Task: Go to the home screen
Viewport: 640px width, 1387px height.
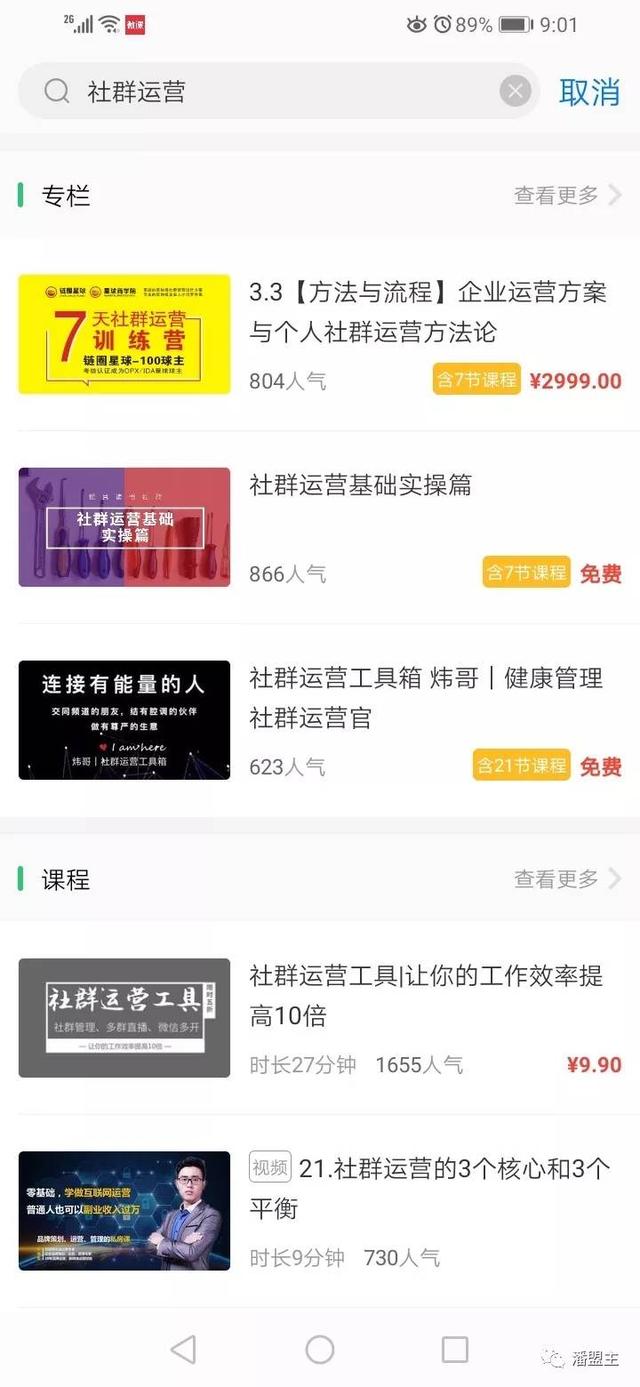Action: click(320, 1349)
